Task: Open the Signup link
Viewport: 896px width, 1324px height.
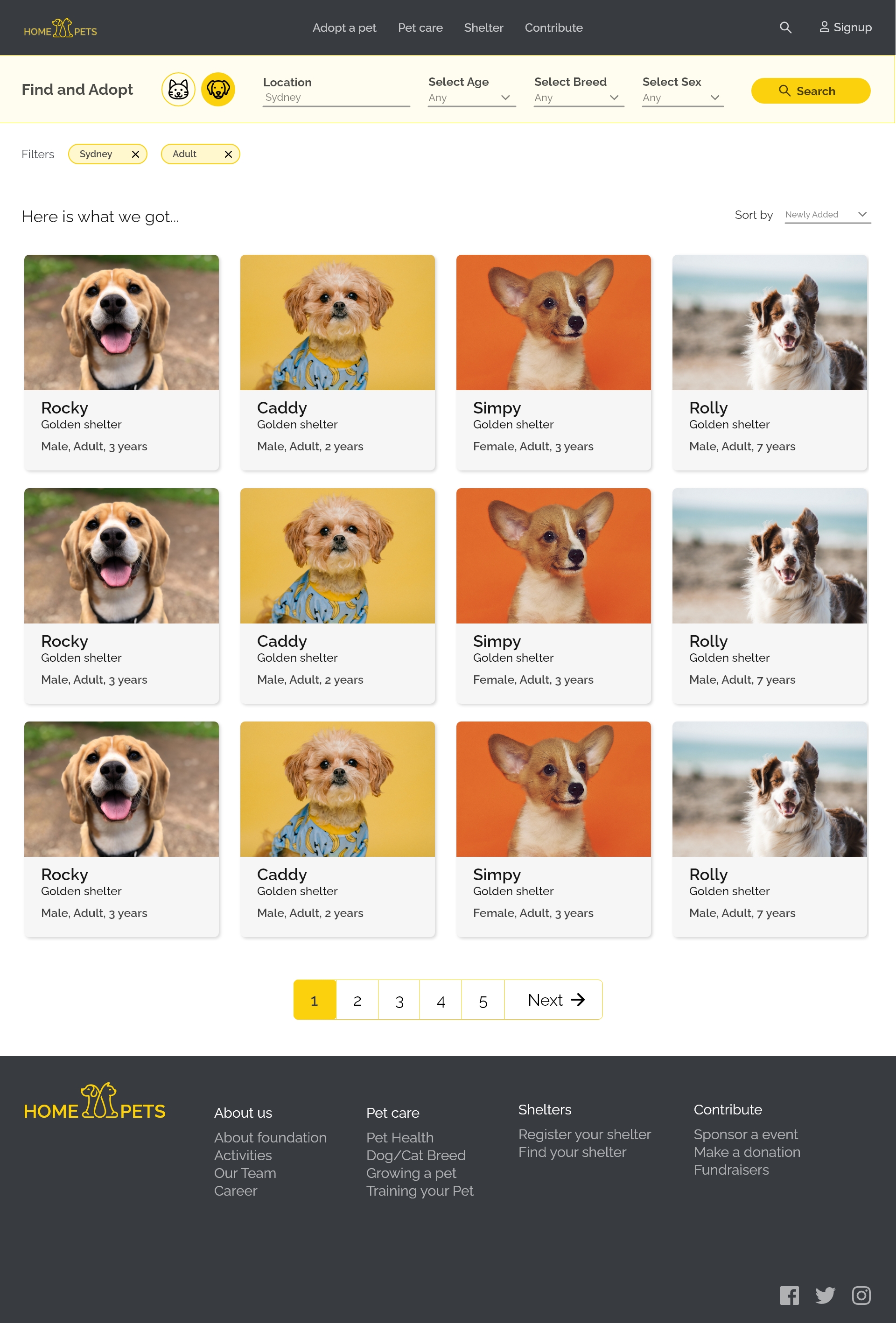Action: pos(845,28)
